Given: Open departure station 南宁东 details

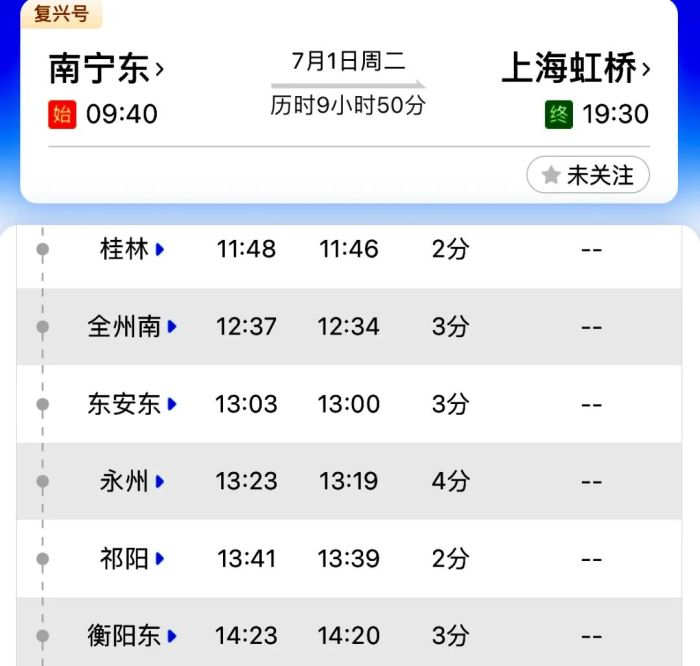Looking at the screenshot, I should (106, 69).
